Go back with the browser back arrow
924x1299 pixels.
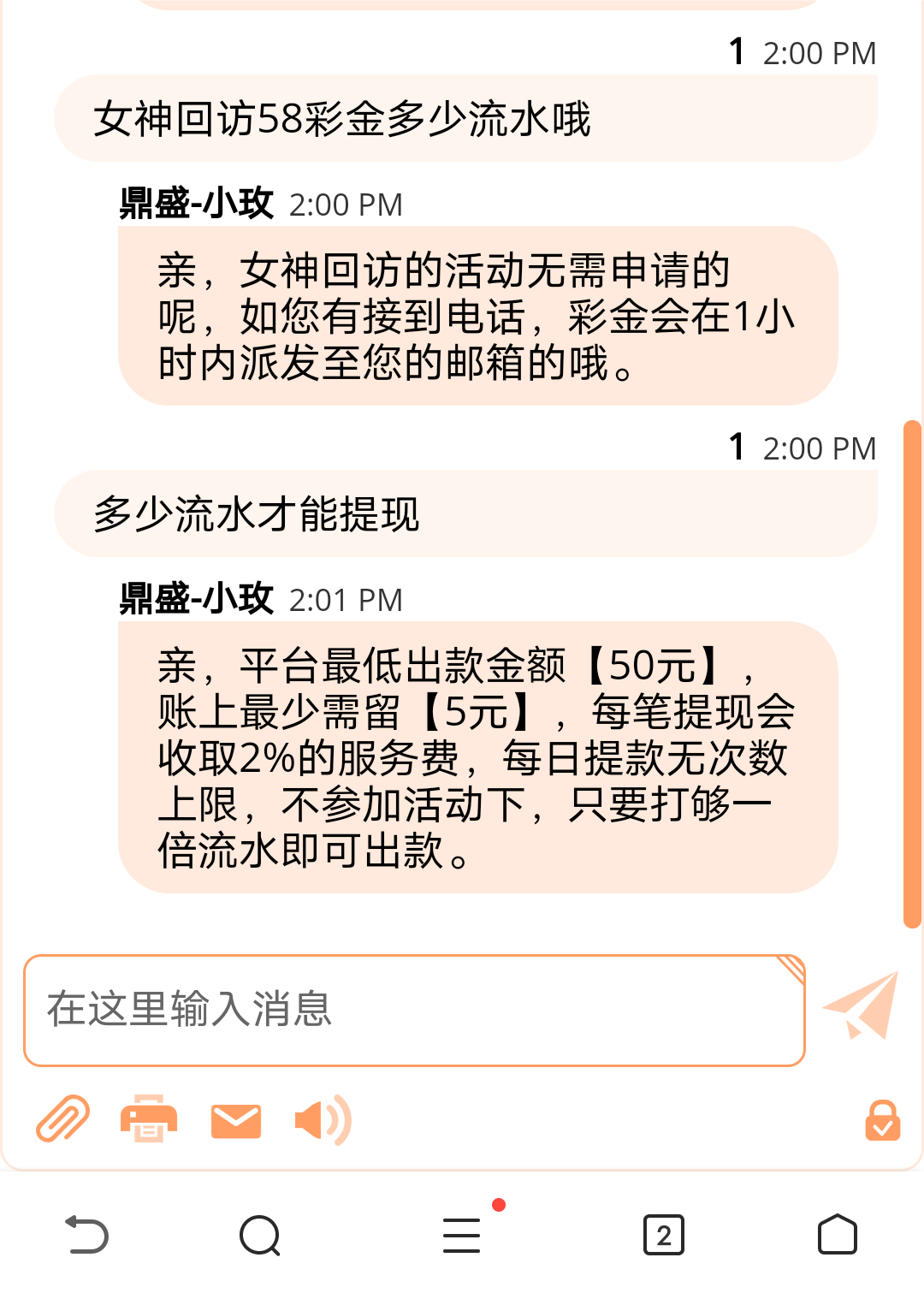(x=87, y=1235)
